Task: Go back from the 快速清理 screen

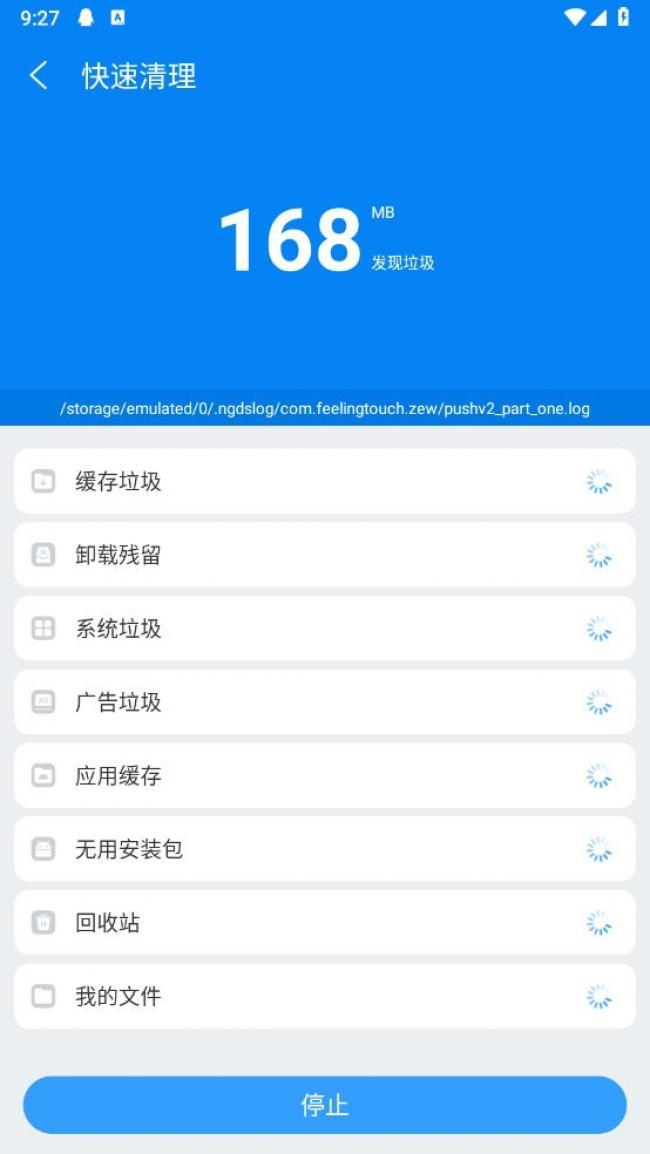Action: pos(39,76)
